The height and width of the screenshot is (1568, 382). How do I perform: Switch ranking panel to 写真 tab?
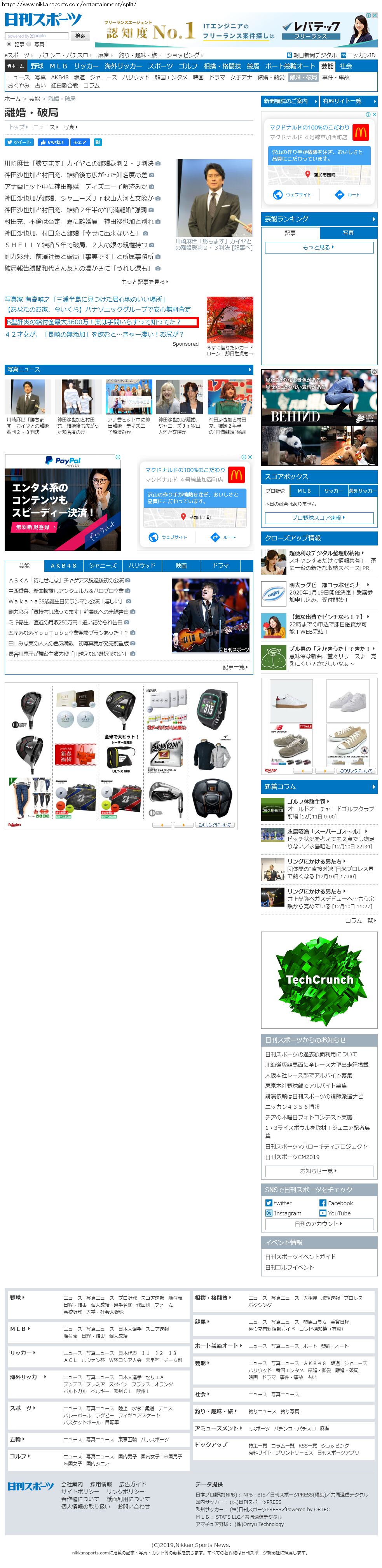348,233
